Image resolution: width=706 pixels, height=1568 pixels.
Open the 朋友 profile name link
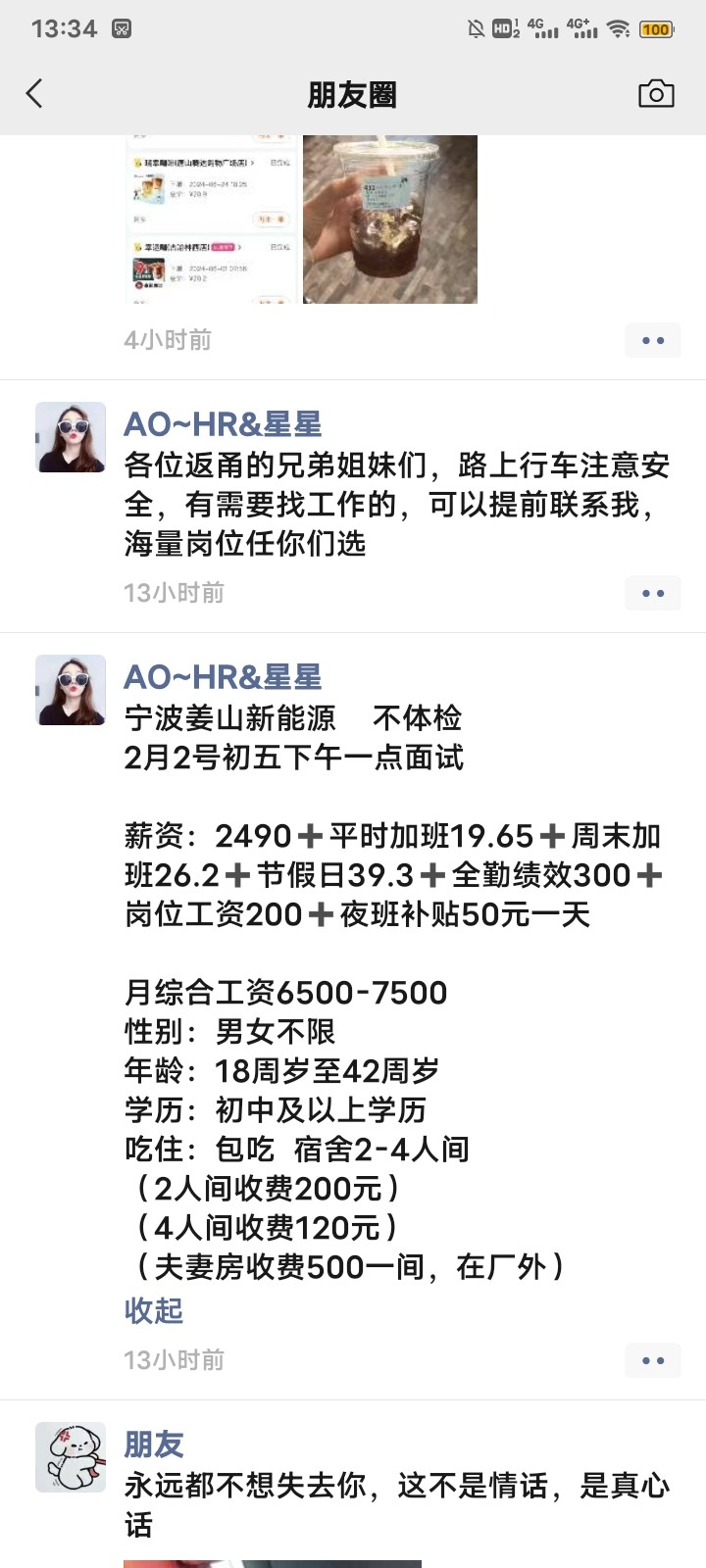(x=154, y=1445)
